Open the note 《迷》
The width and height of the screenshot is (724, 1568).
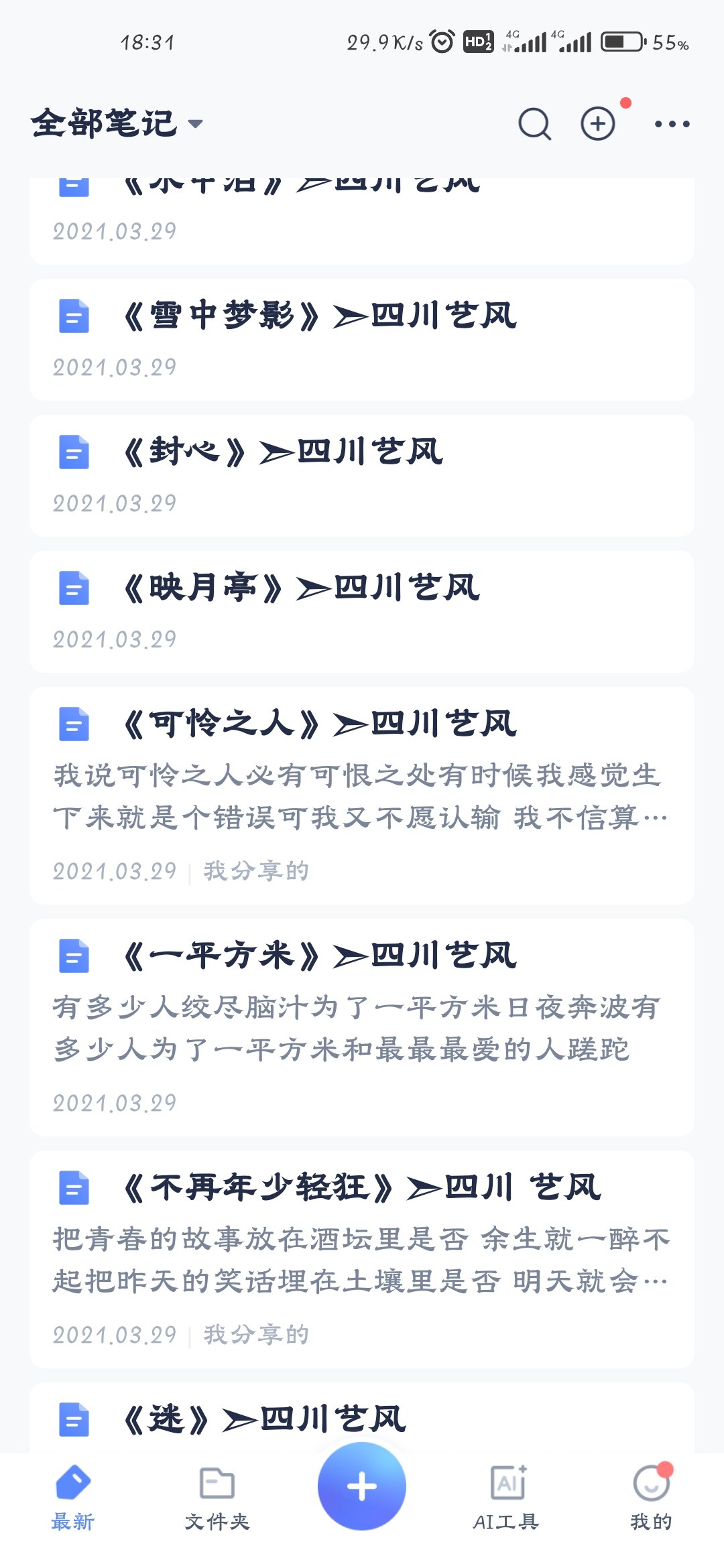[x=362, y=1418]
